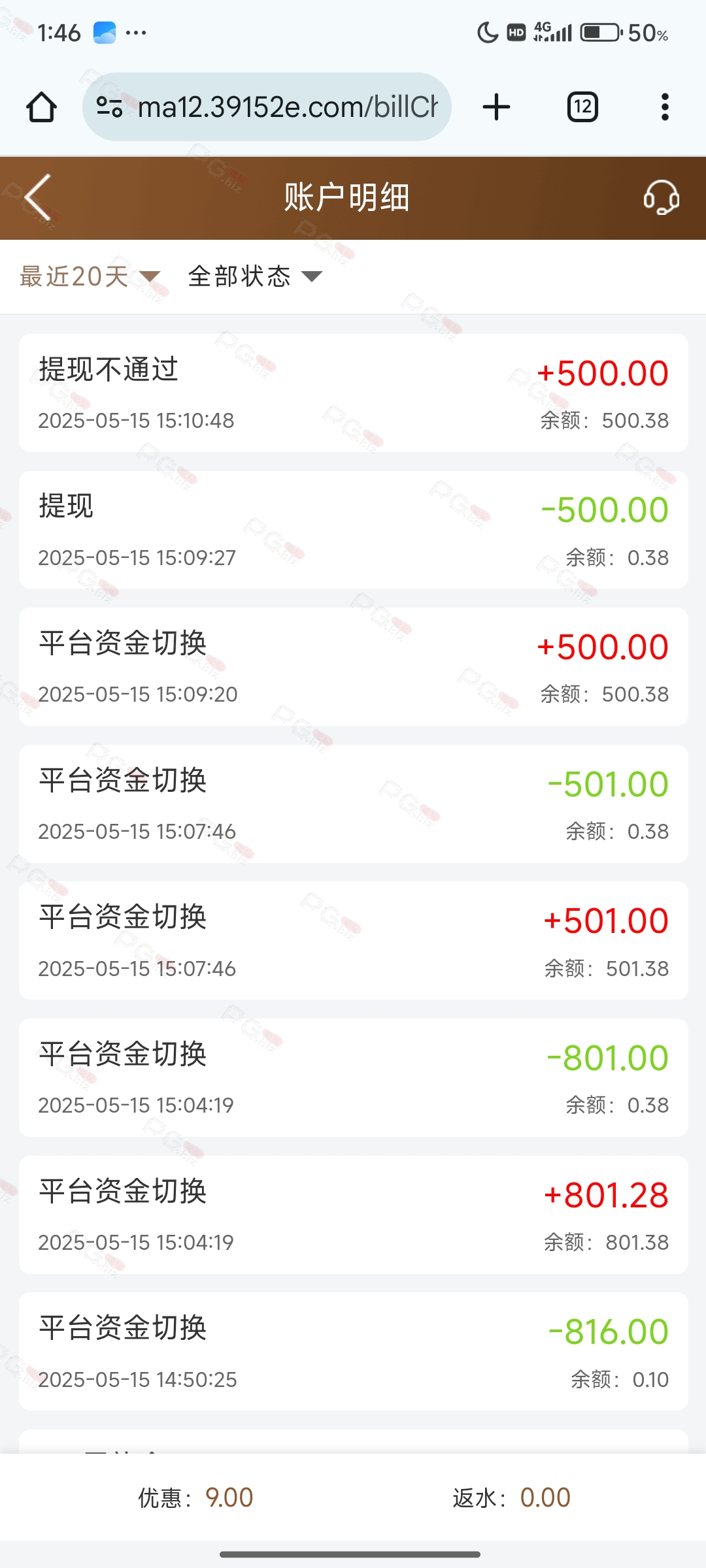The image size is (706, 1568).
Task: Contact customer service via headset icon
Action: (661, 197)
